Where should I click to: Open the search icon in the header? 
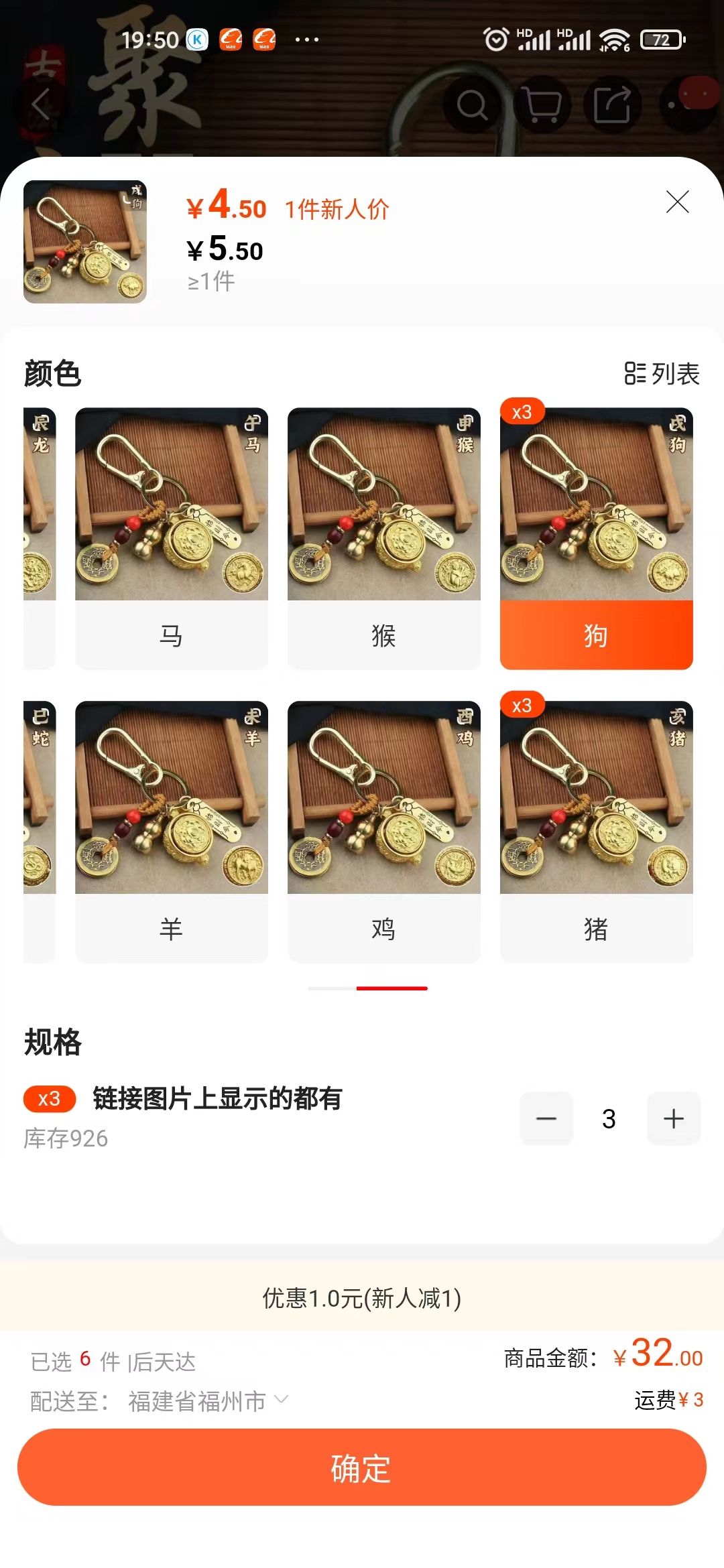[473, 105]
